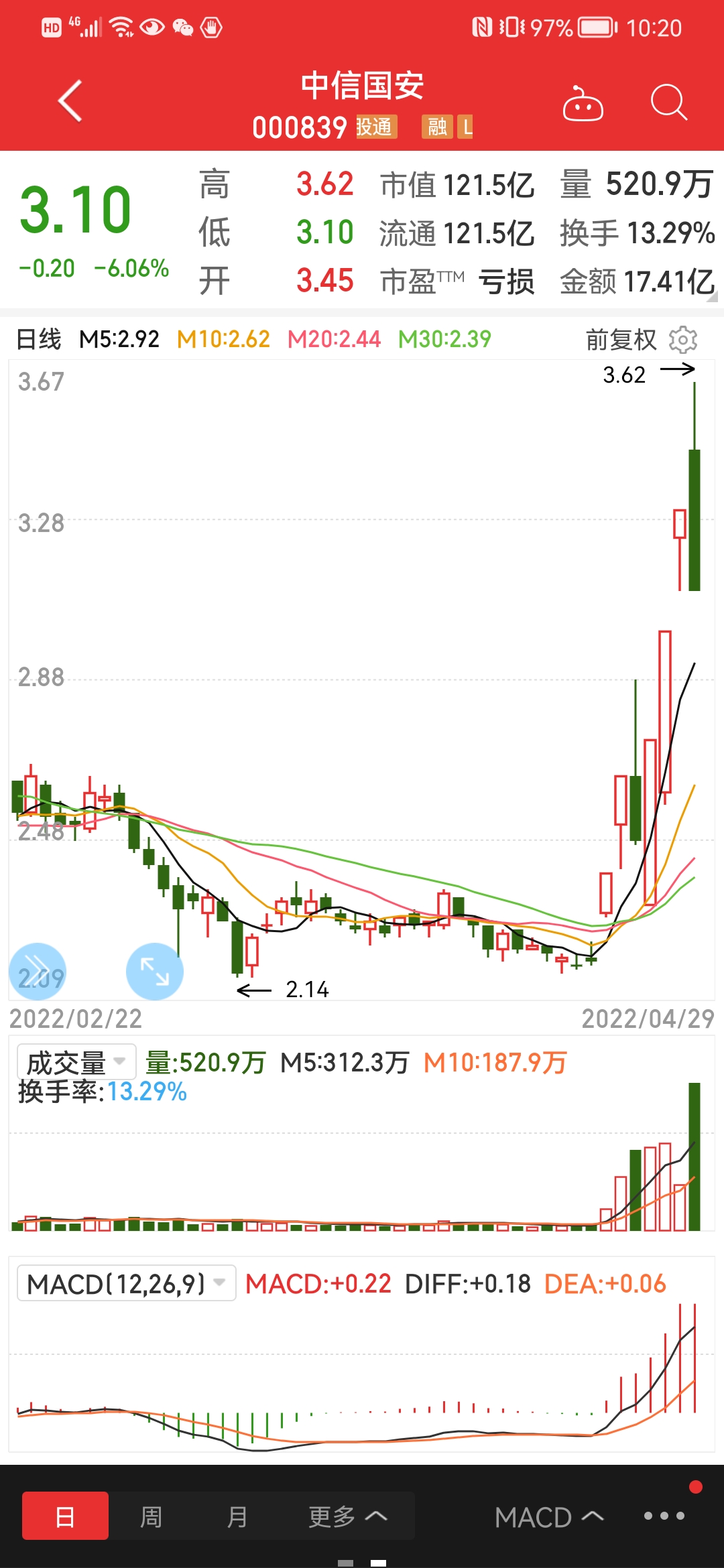Viewport: 724px width, 1568px height.
Task: Switch to the 日 daily chart tab
Action: pyautogui.click(x=65, y=1516)
